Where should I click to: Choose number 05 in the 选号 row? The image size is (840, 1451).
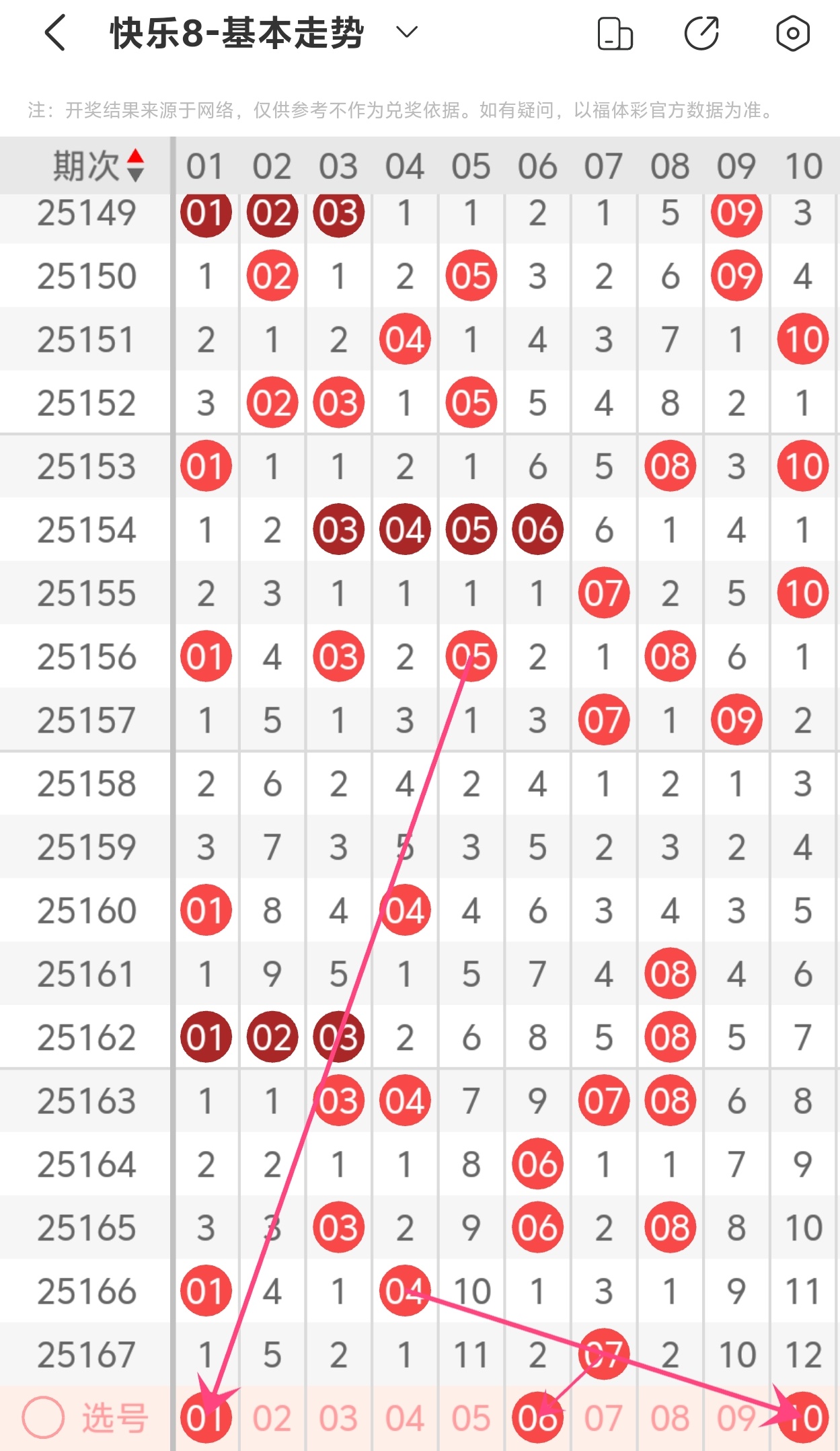click(471, 1418)
